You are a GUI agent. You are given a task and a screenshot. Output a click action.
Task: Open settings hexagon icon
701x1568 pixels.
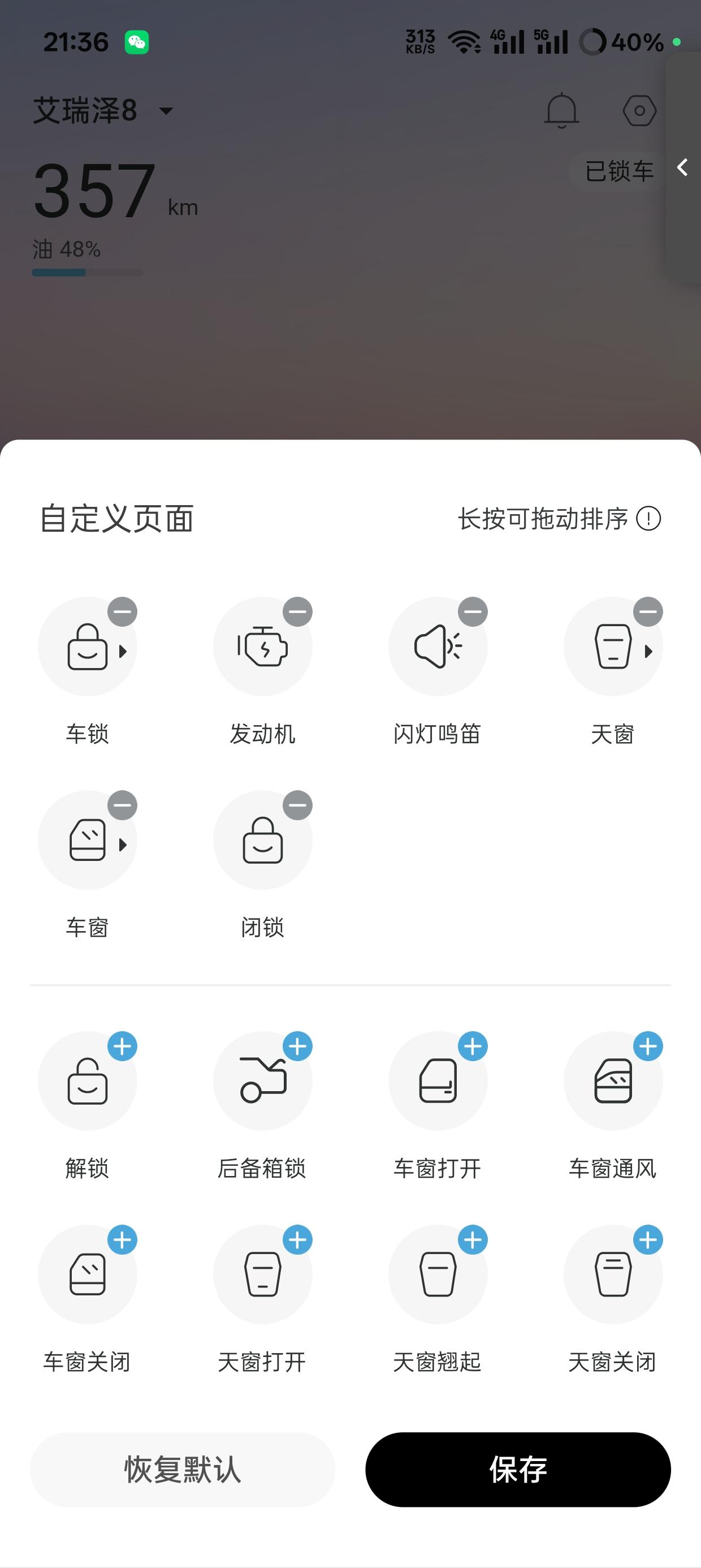639,111
